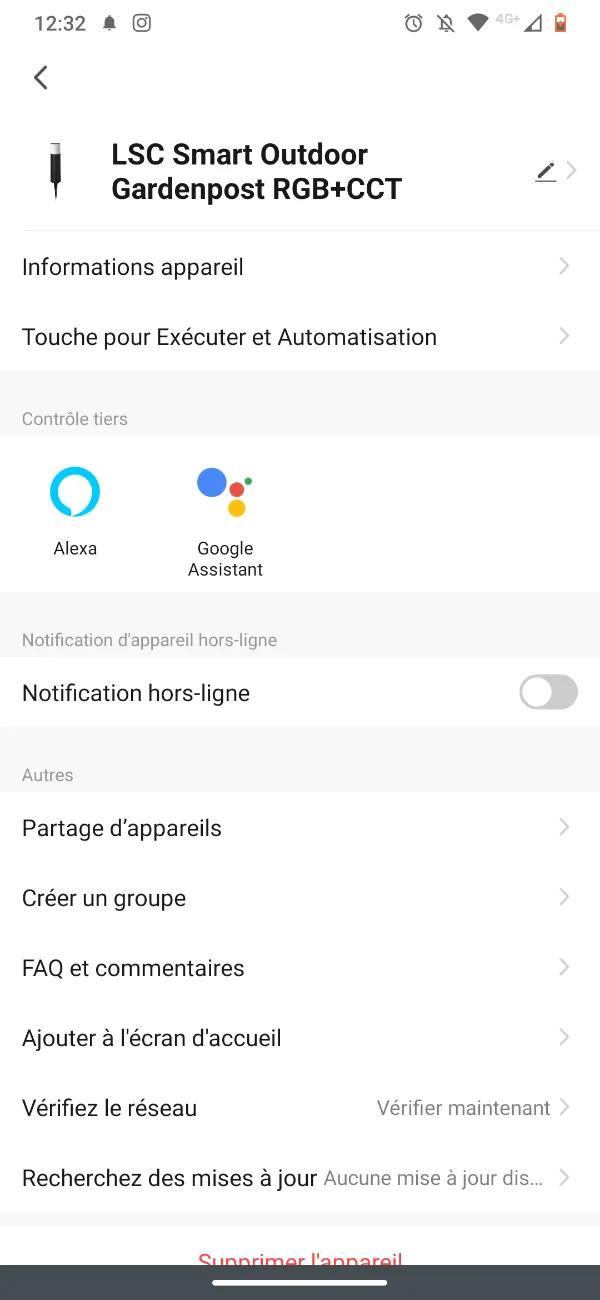Screen dimensions: 600x1300
Task: Open Touche pour Exécuter et Automatisation
Action: click(x=300, y=337)
